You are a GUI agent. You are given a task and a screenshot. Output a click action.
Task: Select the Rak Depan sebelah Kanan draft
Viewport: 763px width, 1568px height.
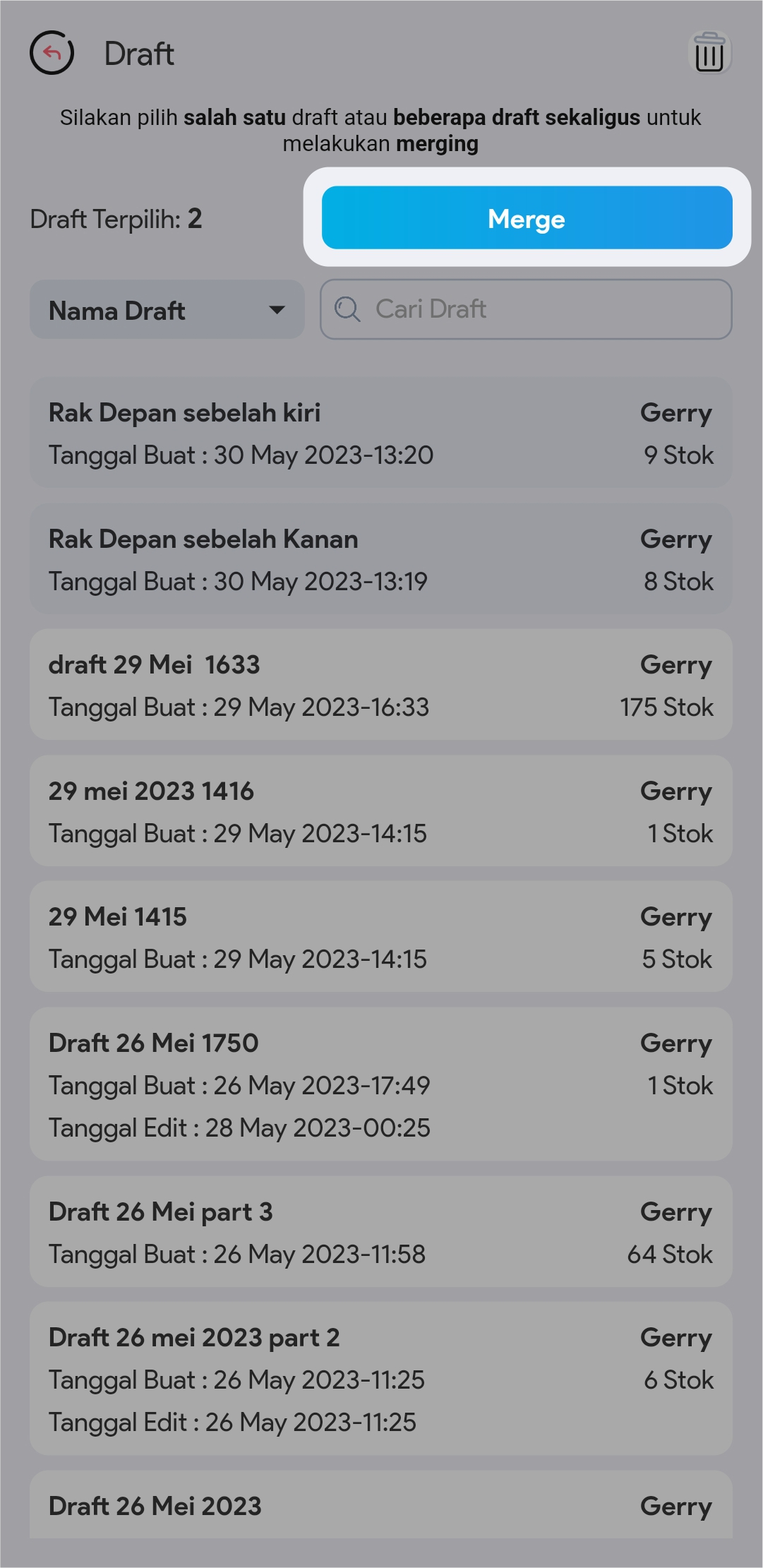point(380,559)
